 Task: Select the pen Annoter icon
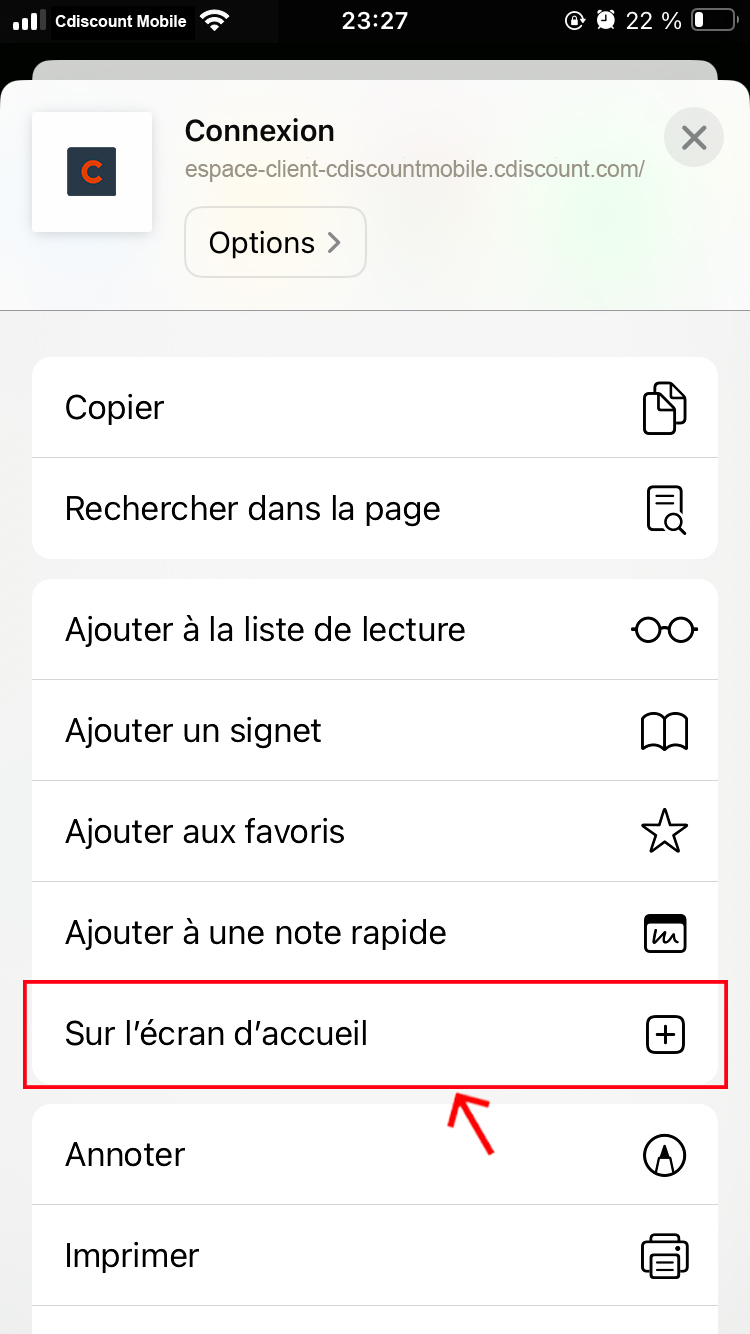(x=664, y=1154)
